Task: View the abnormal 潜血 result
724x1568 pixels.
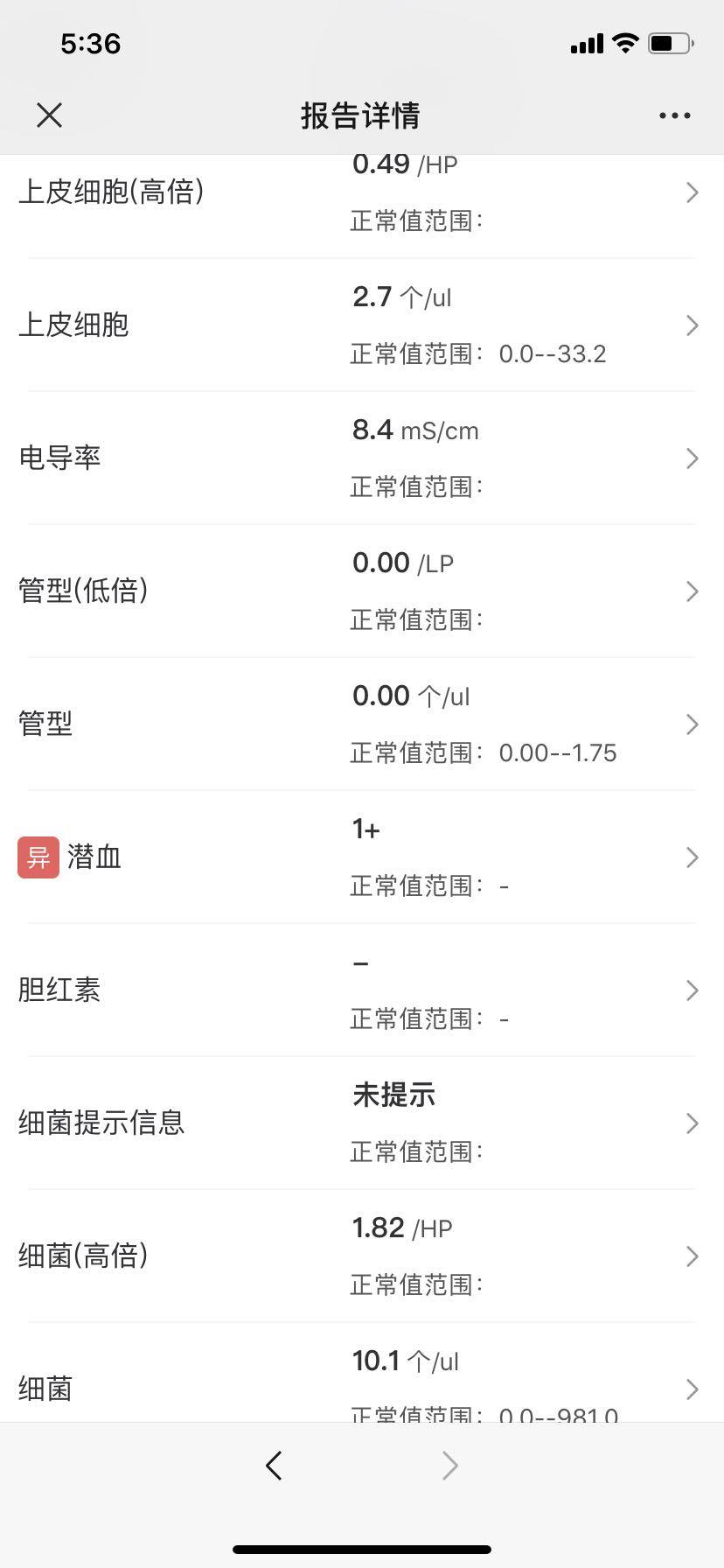Action: [361, 857]
